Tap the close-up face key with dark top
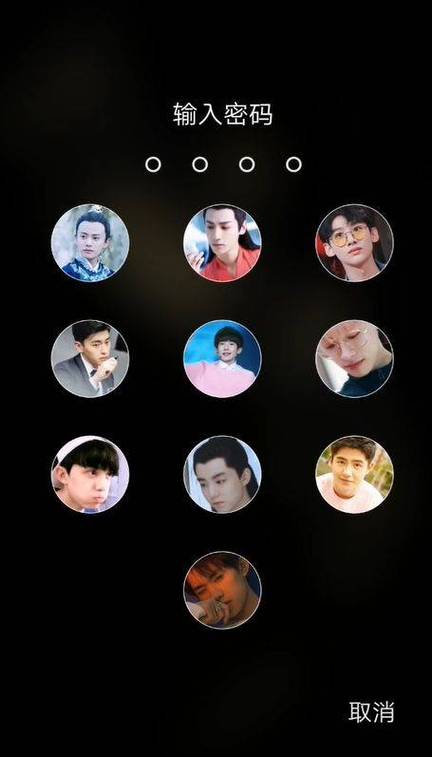 tap(354, 358)
